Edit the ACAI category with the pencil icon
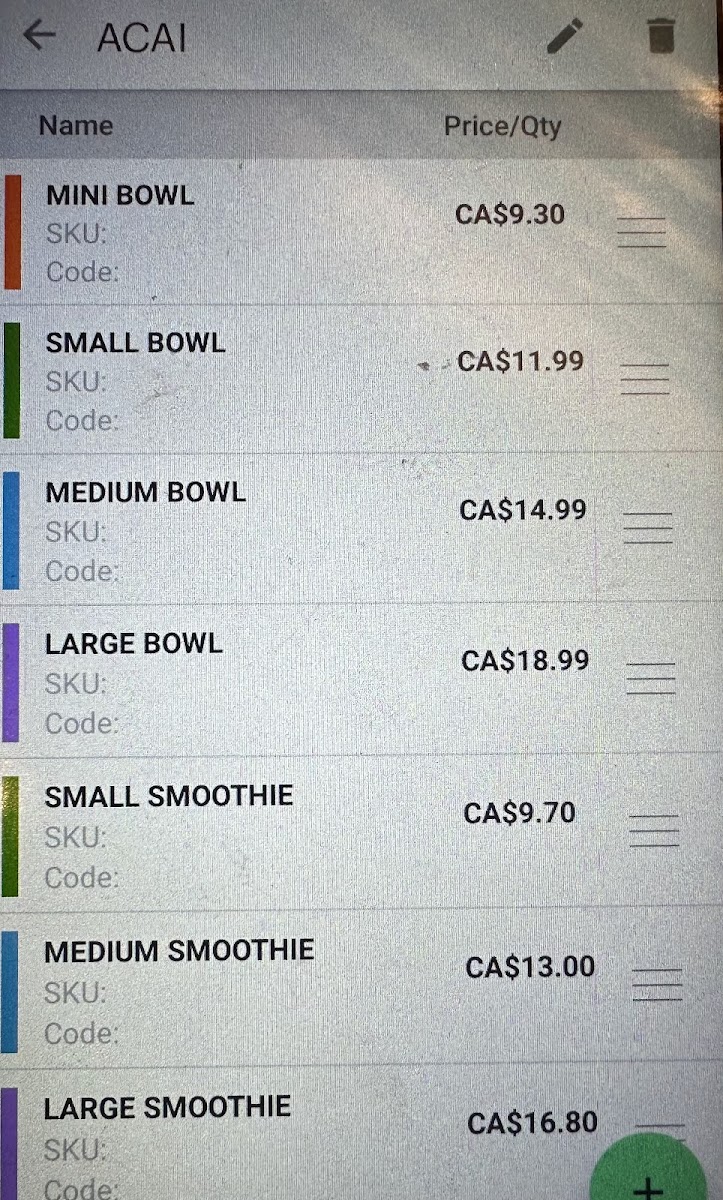Screen dimensions: 723x1200 click(565, 37)
